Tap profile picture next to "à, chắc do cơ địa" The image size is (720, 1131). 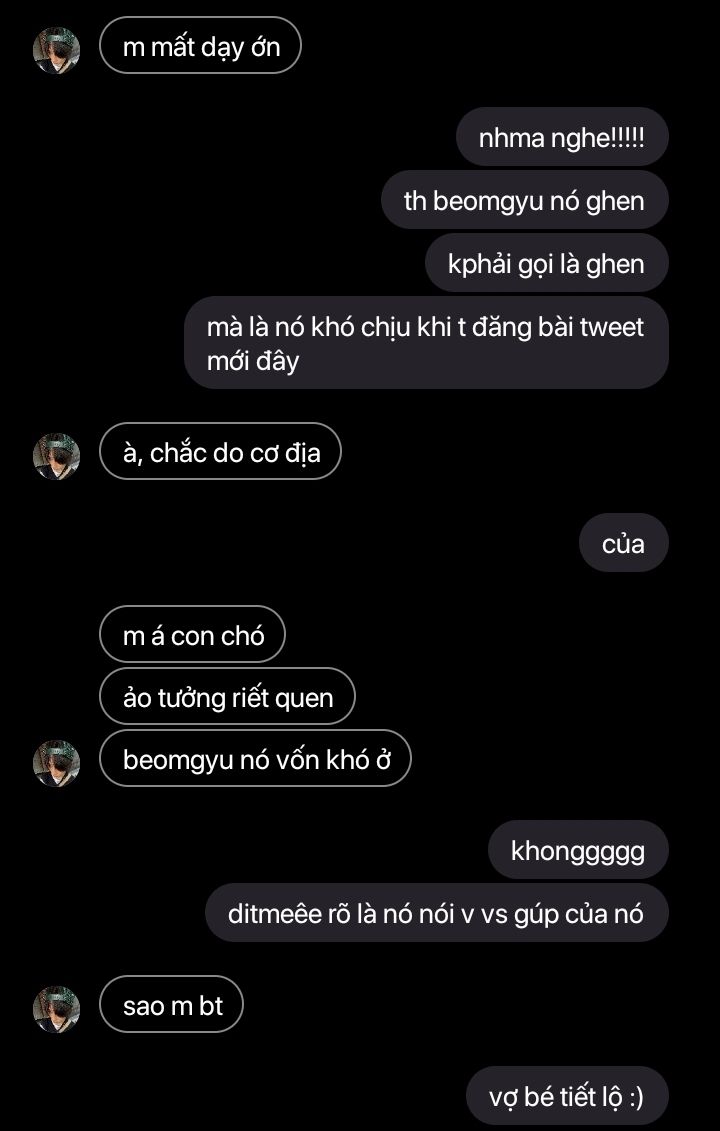click(57, 456)
